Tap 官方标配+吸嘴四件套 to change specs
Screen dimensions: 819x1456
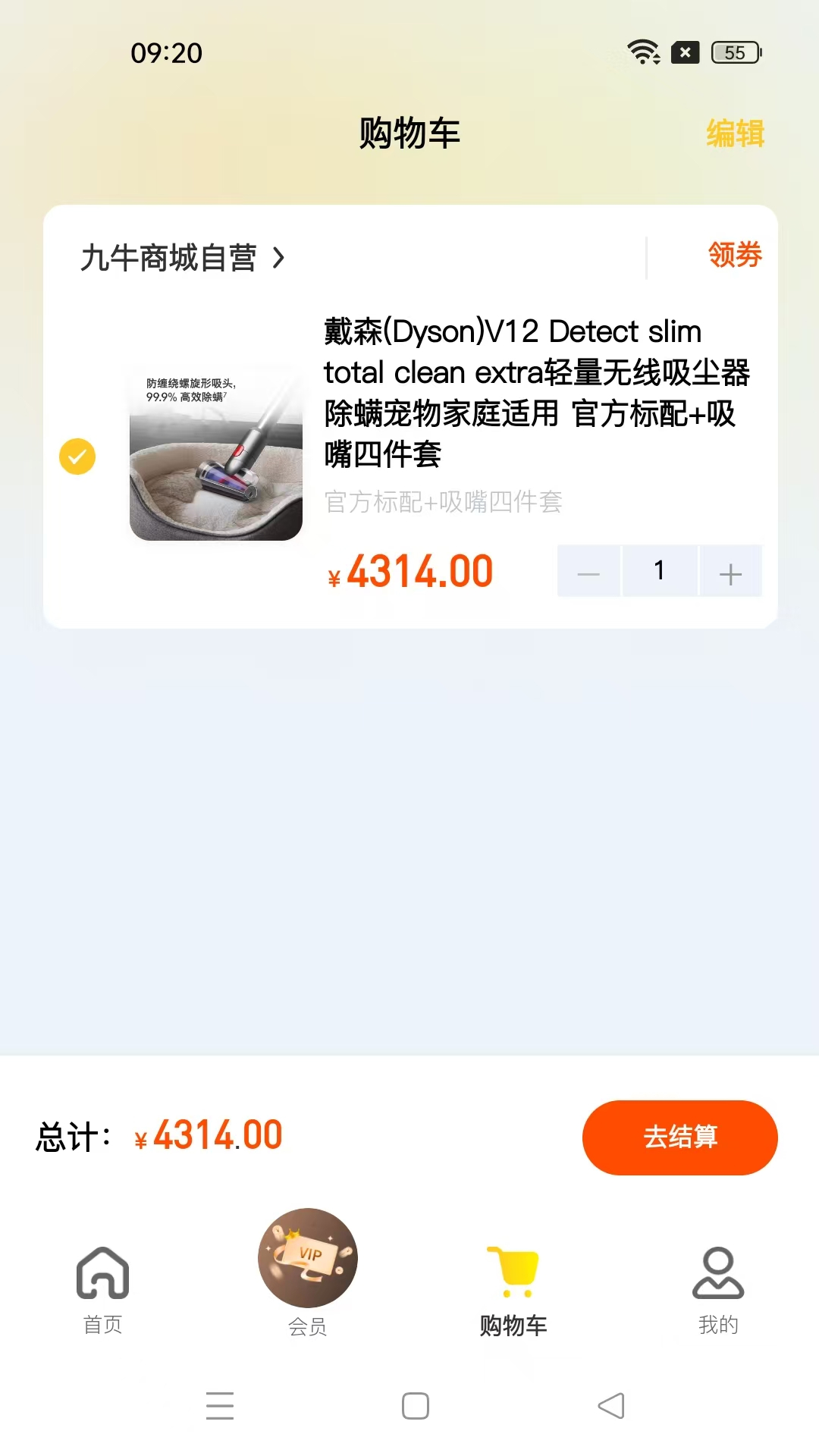(x=443, y=503)
